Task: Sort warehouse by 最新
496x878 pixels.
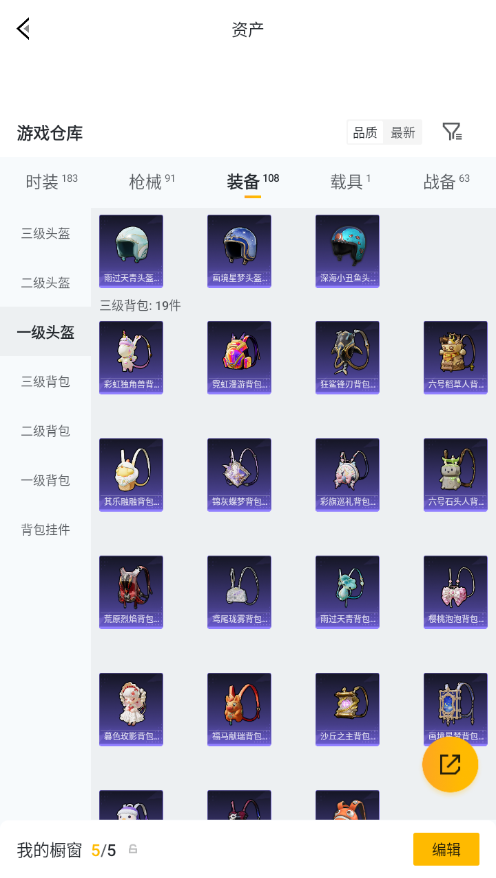Action: pyautogui.click(x=403, y=133)
